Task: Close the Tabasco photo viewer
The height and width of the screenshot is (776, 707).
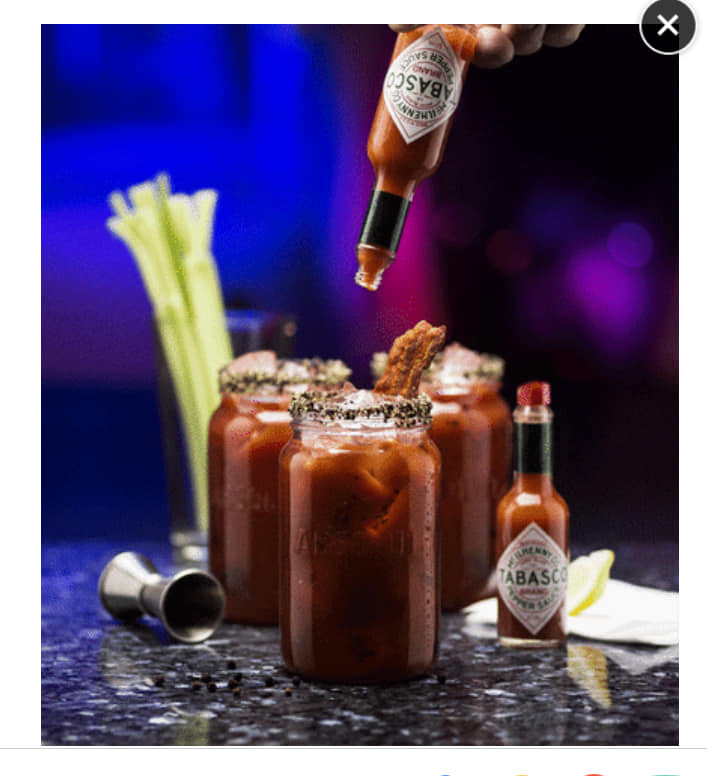Action: 667,26
